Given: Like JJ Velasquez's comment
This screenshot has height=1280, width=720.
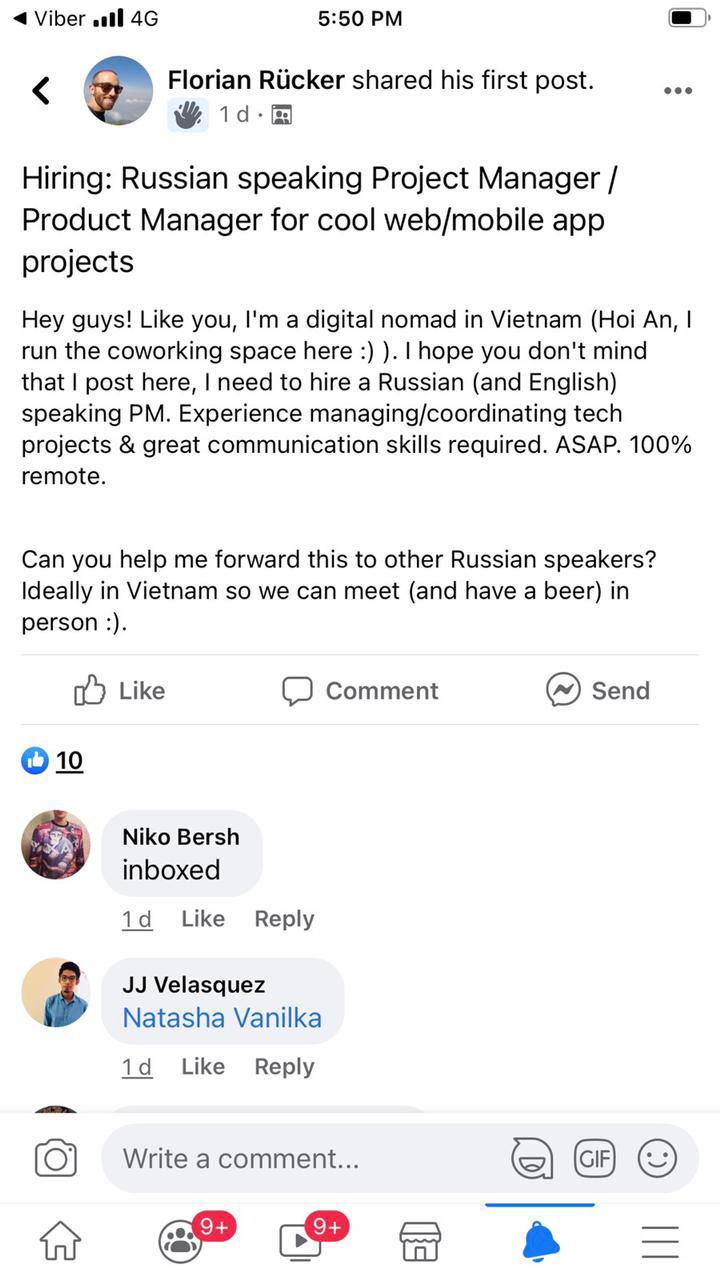Looking at the screenshot, I should click(x=202, y=1067).
